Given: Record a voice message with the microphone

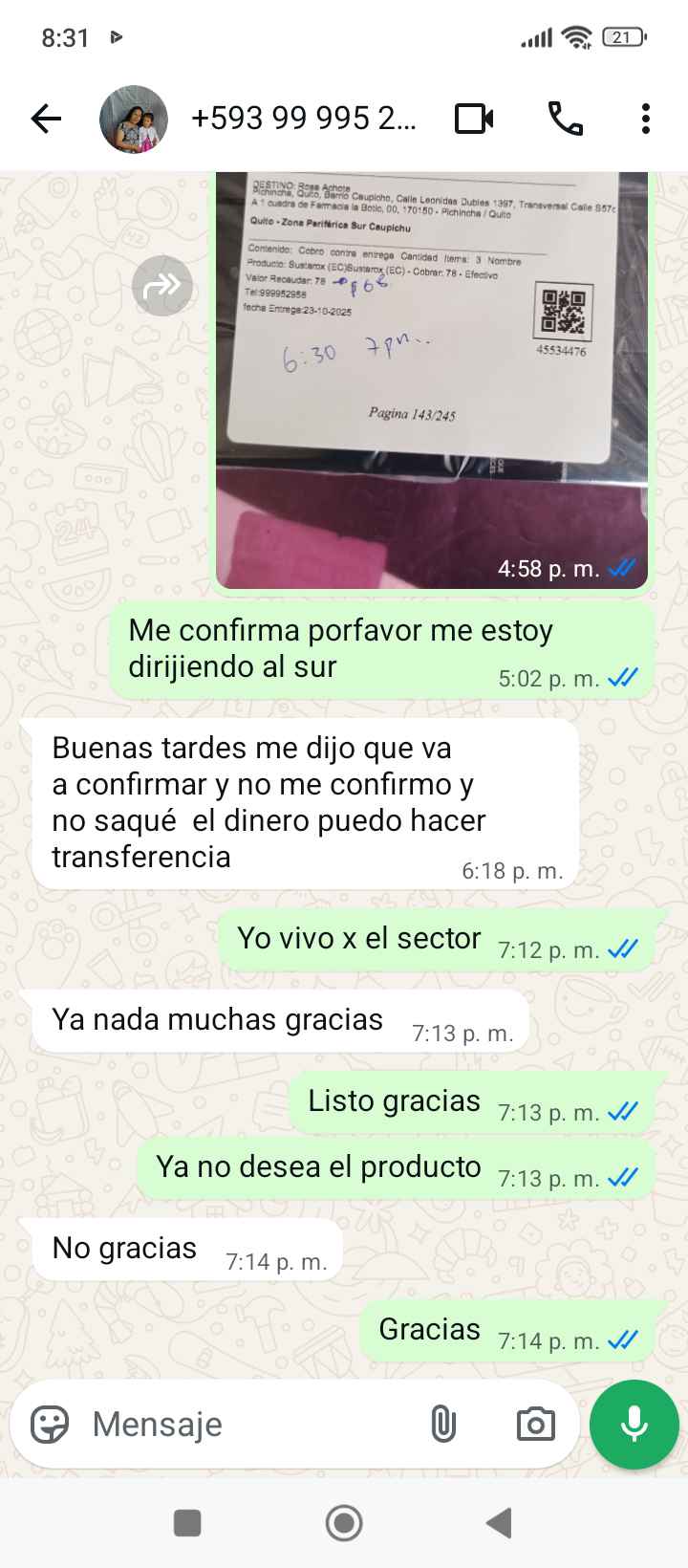Looking at the screenshot, I should click(634, 1425).
